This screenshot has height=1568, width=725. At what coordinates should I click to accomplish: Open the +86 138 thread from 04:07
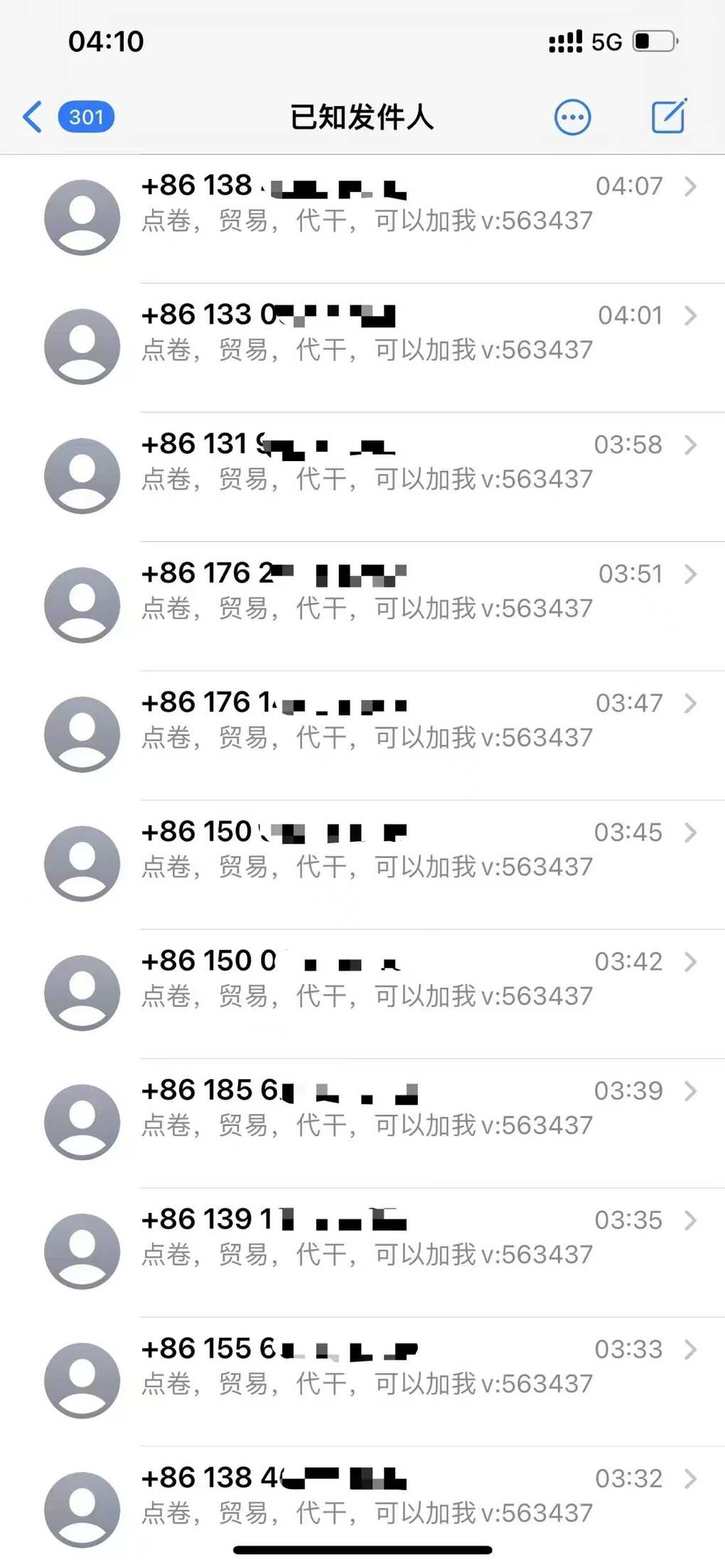tap(362, 218)
